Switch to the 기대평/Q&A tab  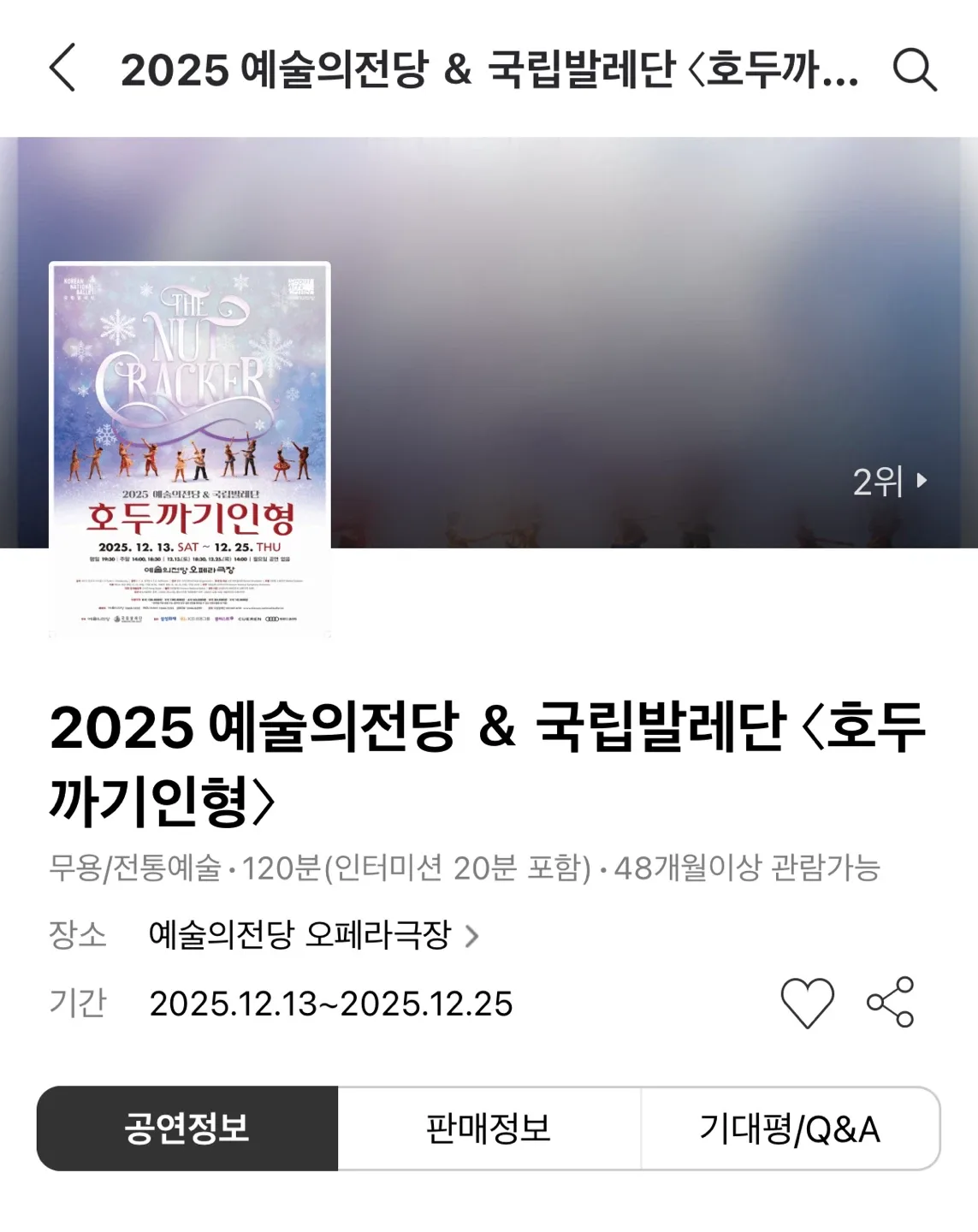click(790, 1128)
